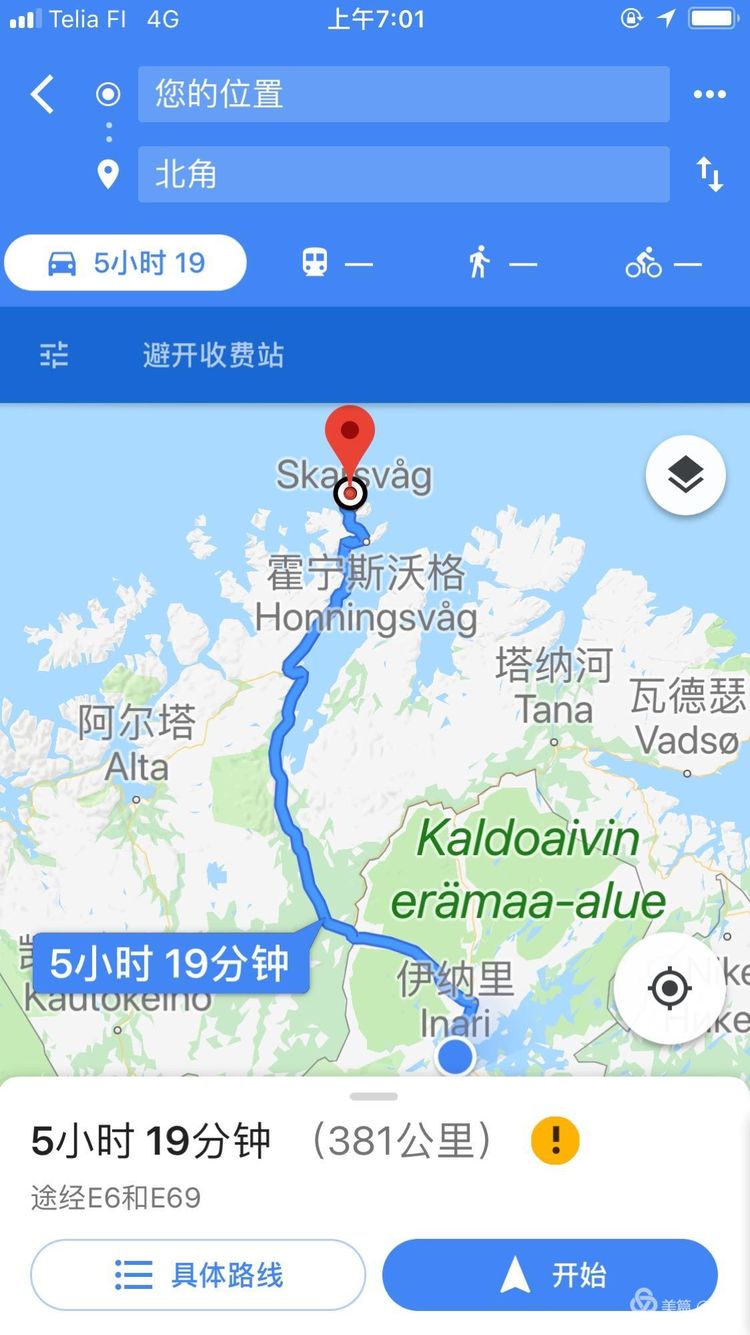Expand the bottom sheet drag handle
Viewport: 750px width, 1335px height.
coord(375,1097)
